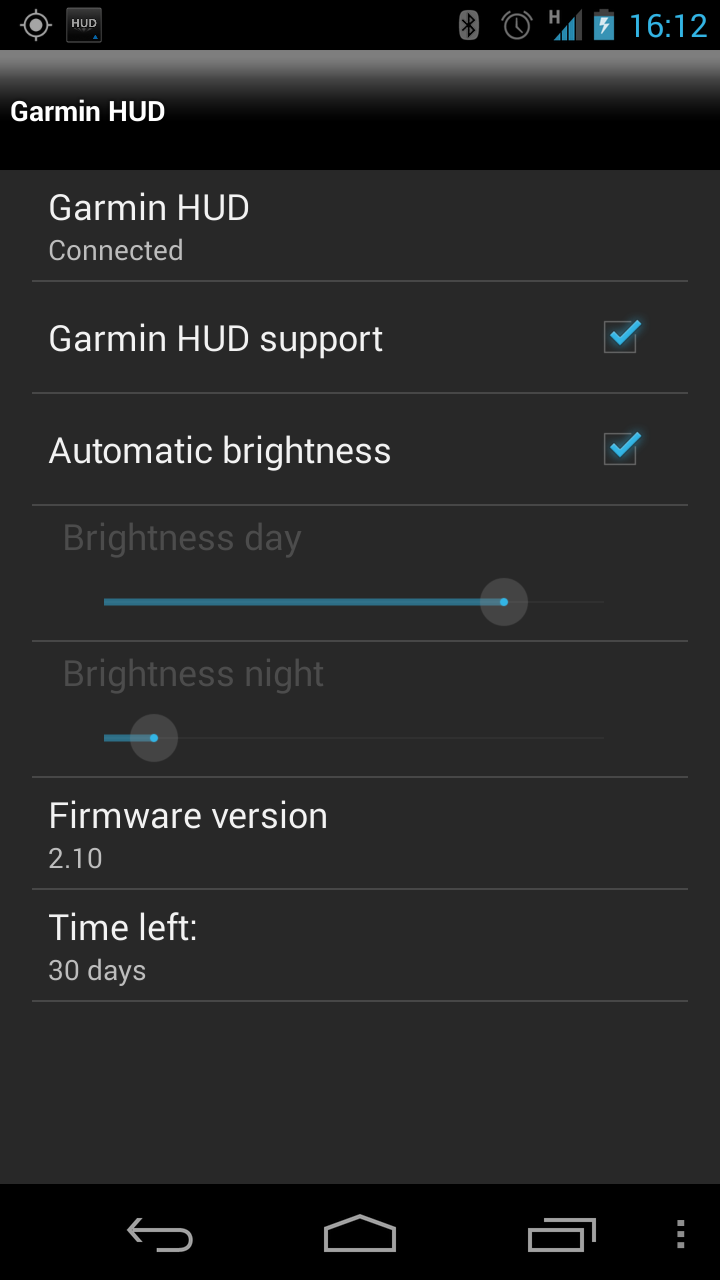Go to the home screen
720x1280 pixels.
pyautogui.click(x=360, y=1234)
